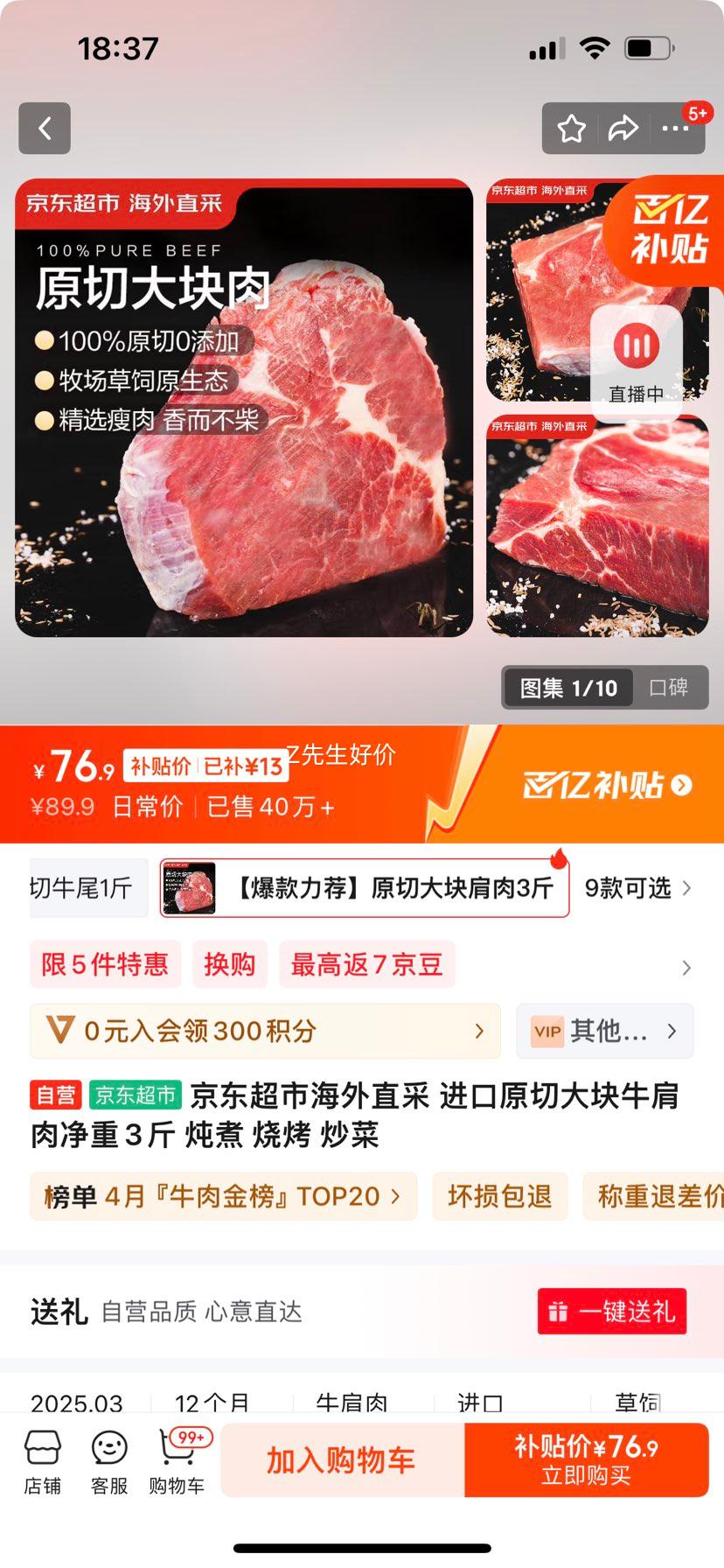Screen dimensions: 724x1568
Task: Select the 限5件特惠 offer tag
Action: click(105, 964)
